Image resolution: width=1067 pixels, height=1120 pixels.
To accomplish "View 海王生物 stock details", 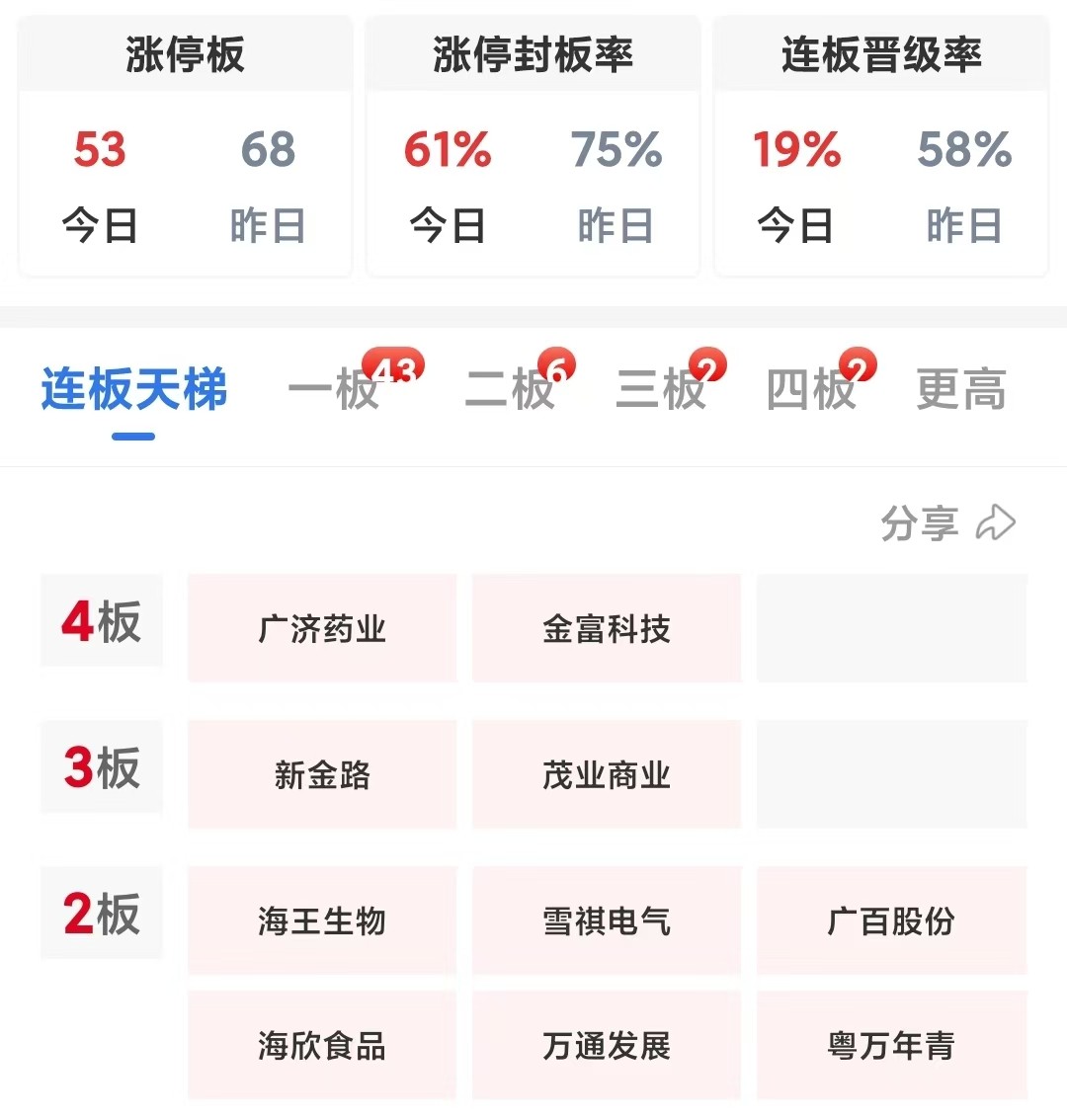I will pos(322,921).
